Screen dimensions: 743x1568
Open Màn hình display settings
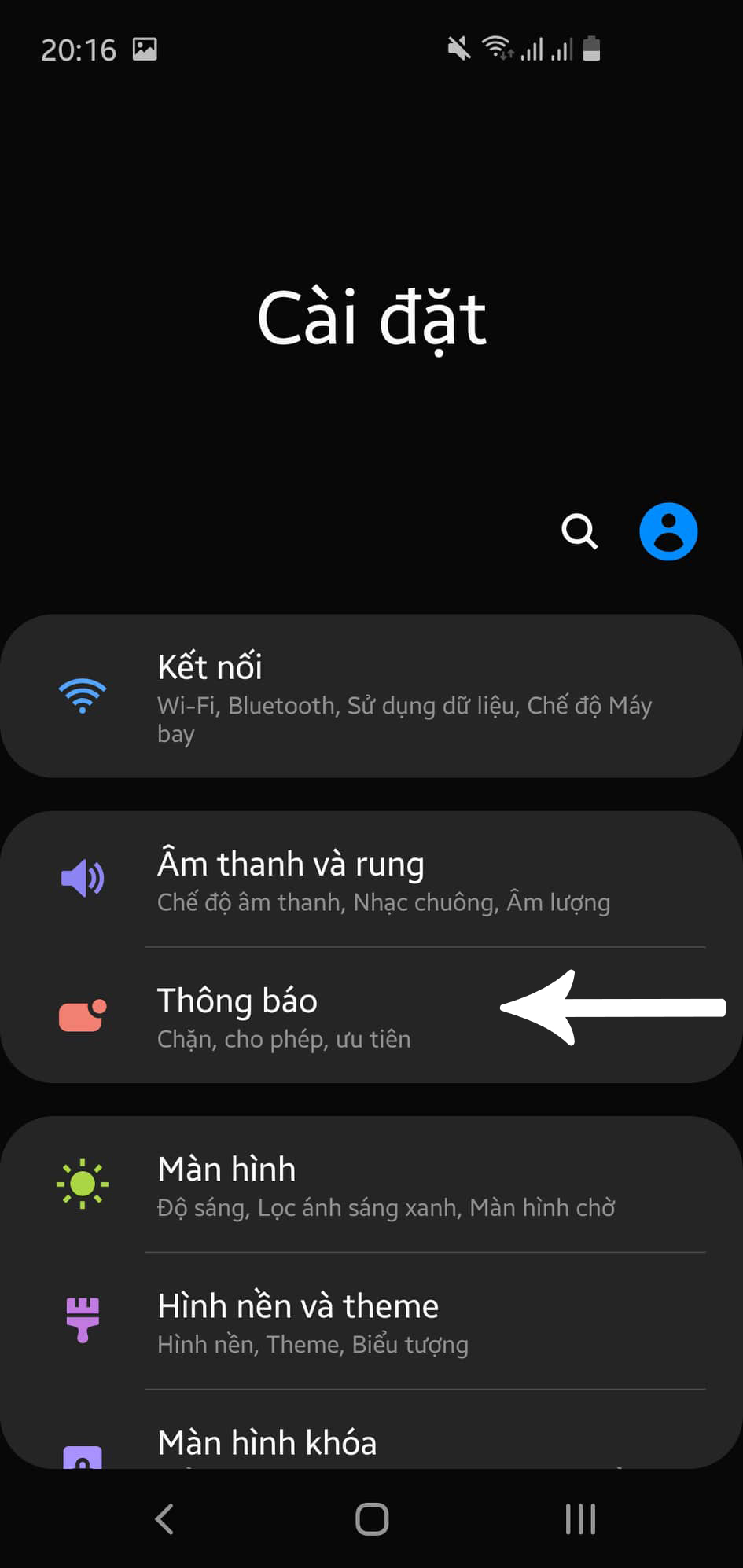(371, 1184)
